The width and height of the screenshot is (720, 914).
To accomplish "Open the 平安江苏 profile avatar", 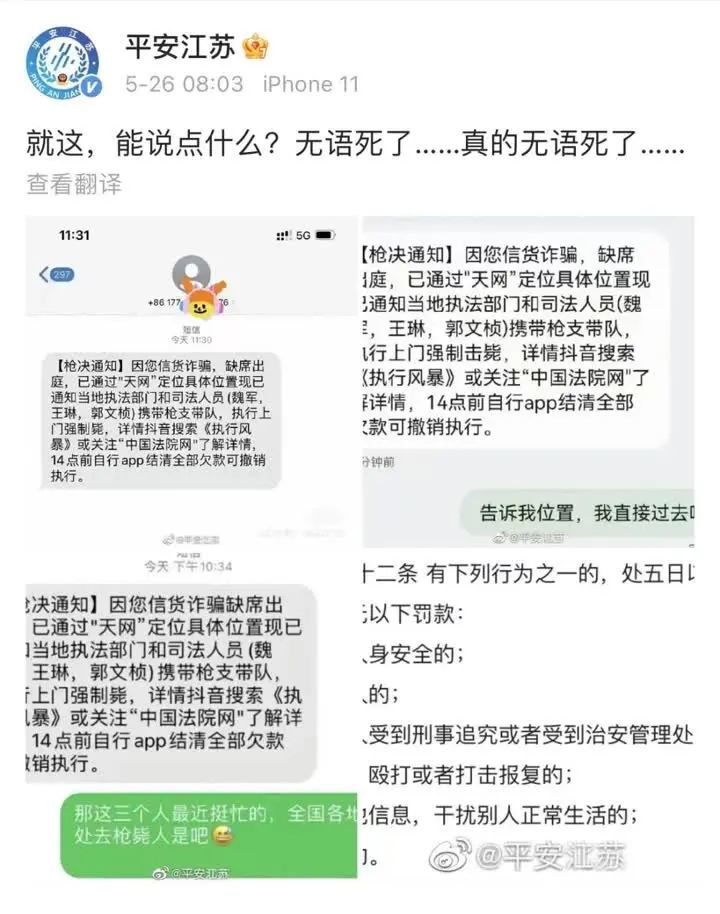I will click(64, 65).
